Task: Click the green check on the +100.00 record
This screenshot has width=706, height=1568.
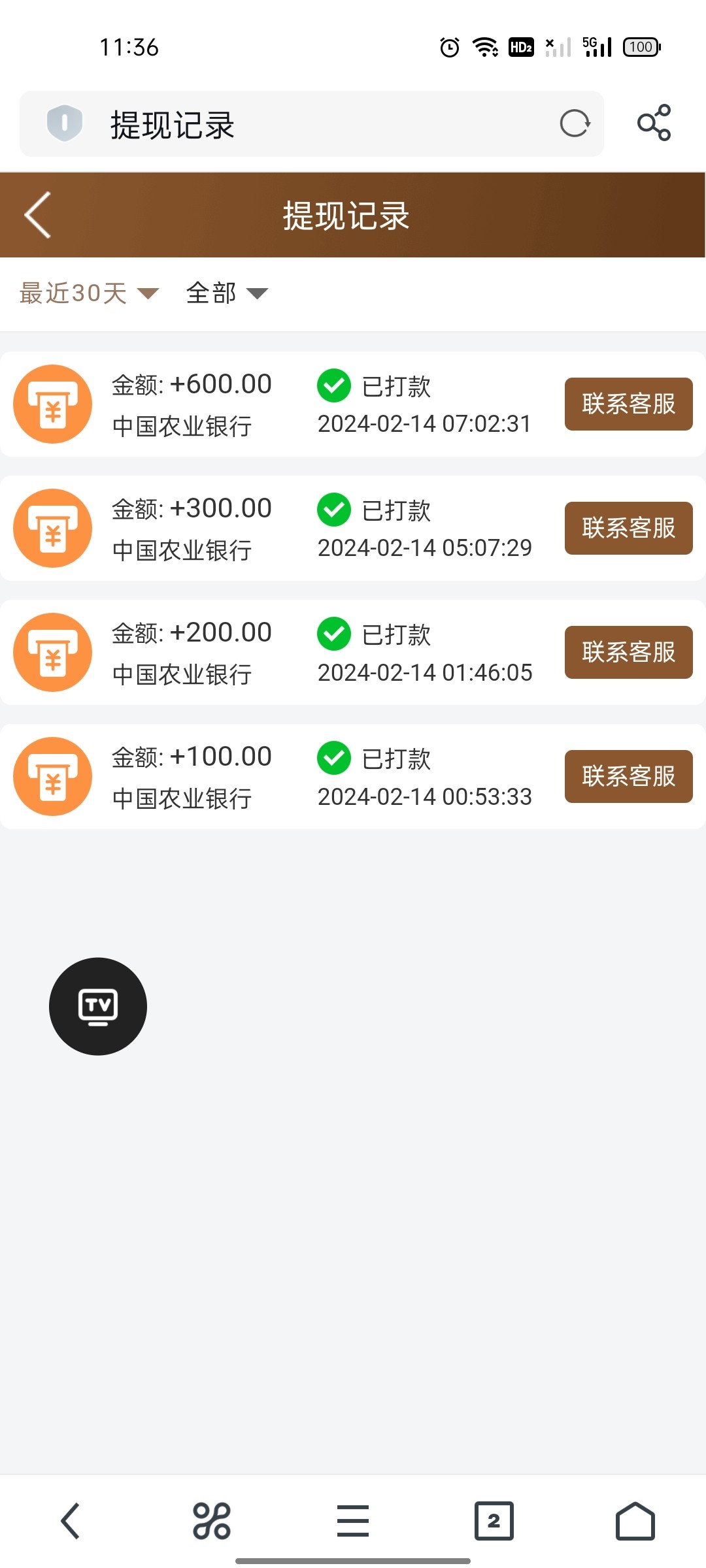Action: [333, 759]
